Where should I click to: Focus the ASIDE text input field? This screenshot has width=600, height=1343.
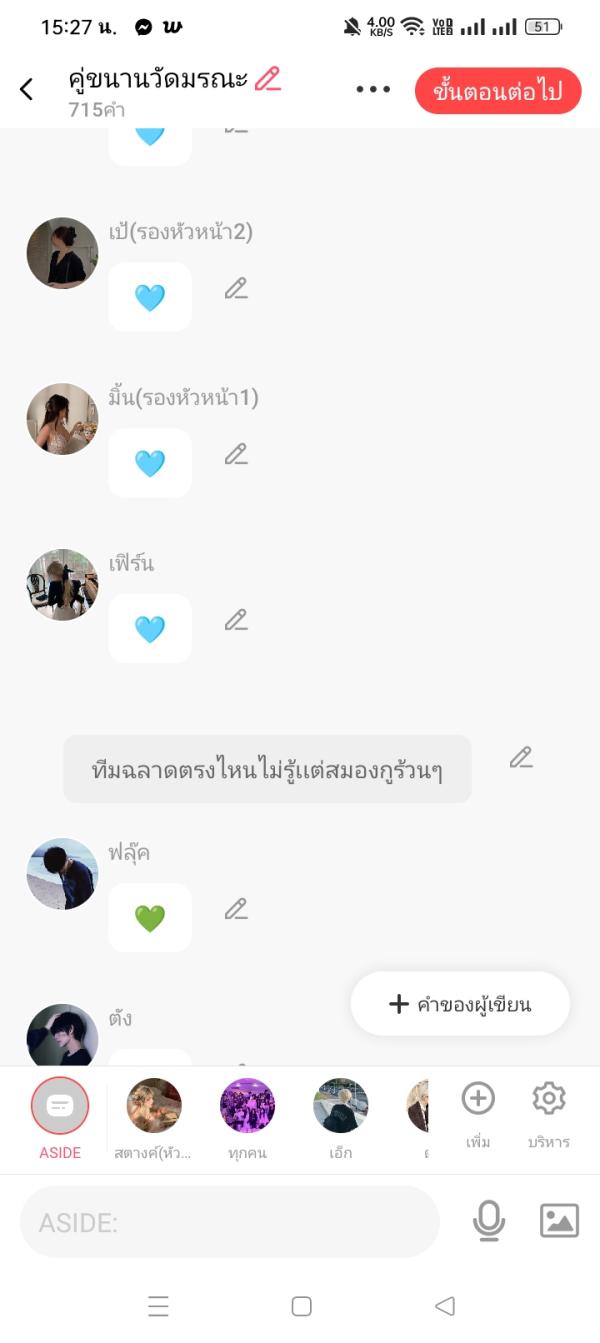(x=230, y=1222)
